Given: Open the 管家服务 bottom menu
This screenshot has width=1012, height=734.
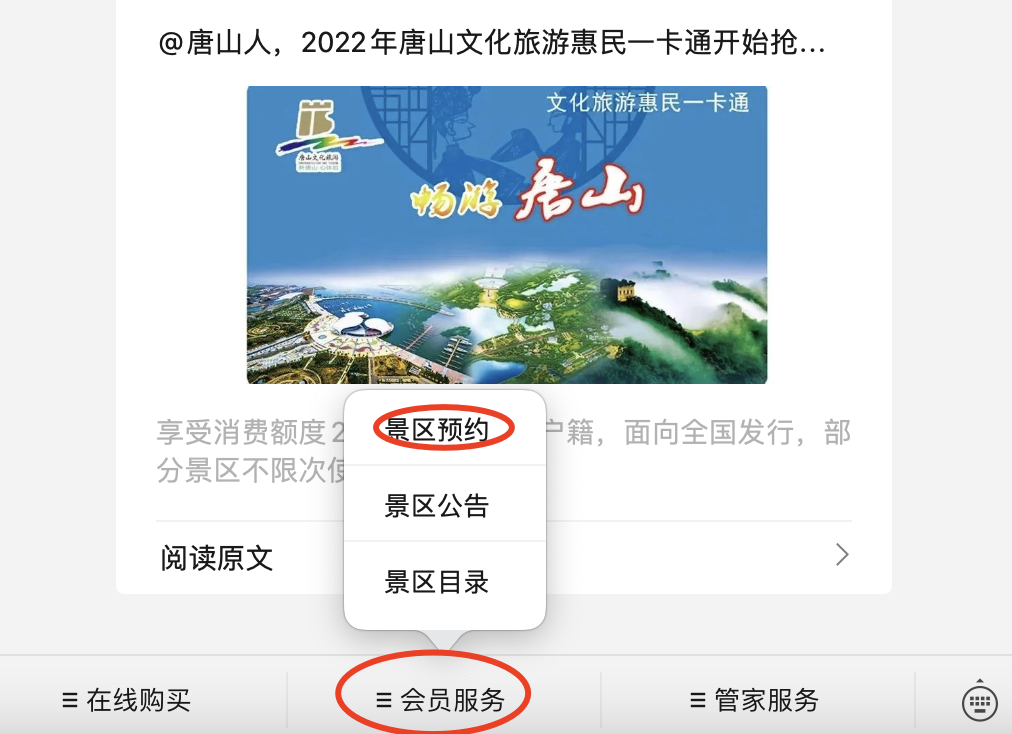Looking at the screenshot, I should tap(755, 700).
